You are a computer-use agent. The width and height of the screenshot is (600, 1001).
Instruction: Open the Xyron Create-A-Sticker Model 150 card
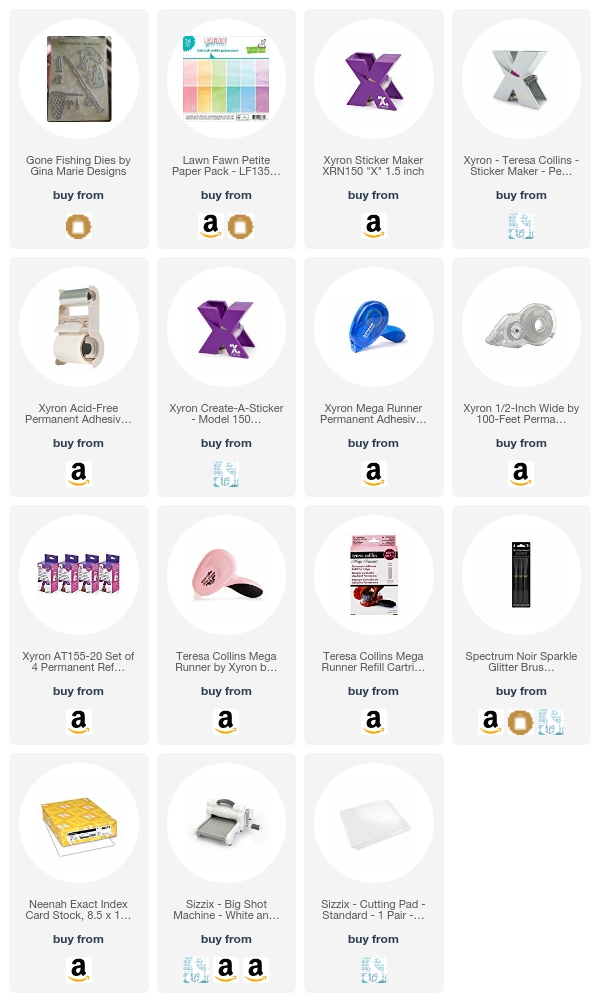[x=226, y=377]
